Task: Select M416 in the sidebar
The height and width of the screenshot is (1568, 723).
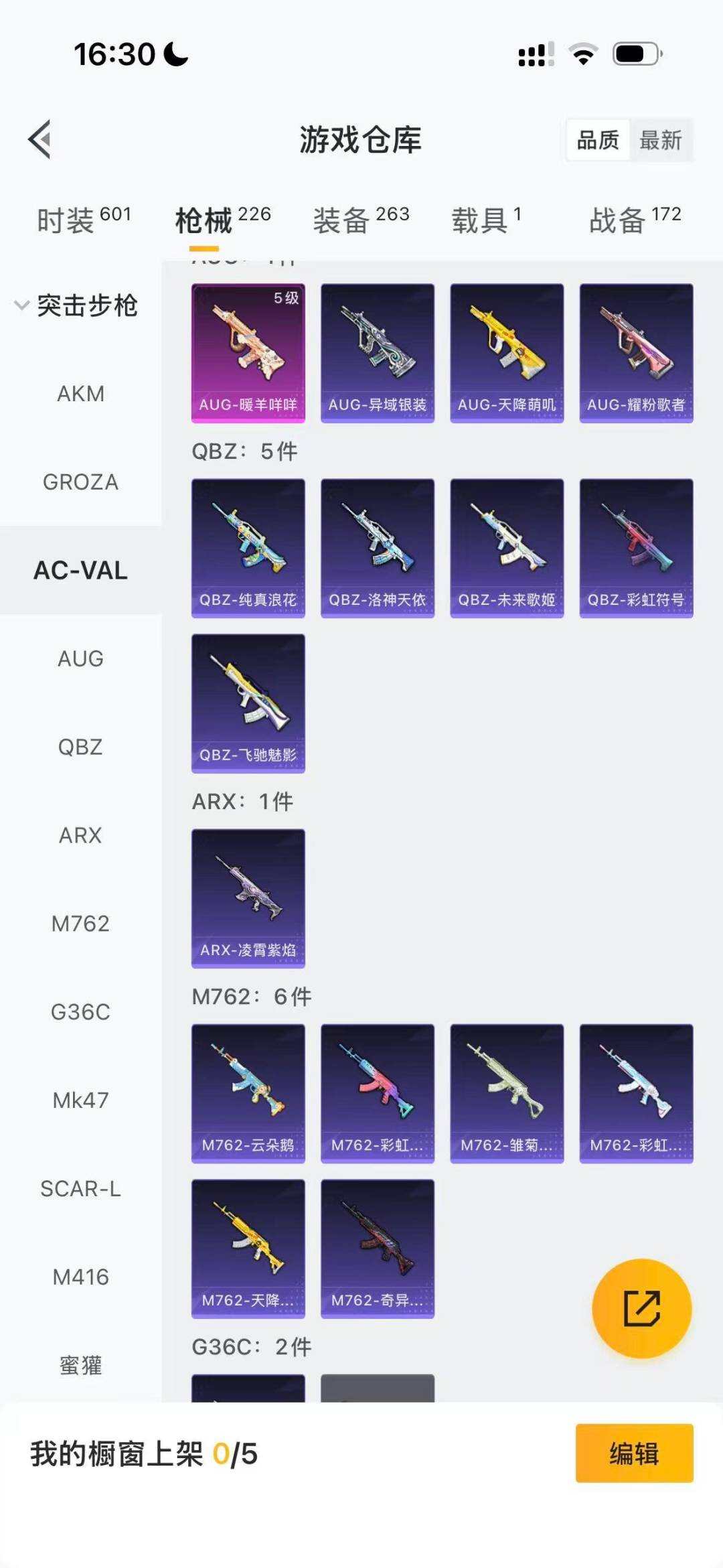Action: click(x=80, y=1277)
